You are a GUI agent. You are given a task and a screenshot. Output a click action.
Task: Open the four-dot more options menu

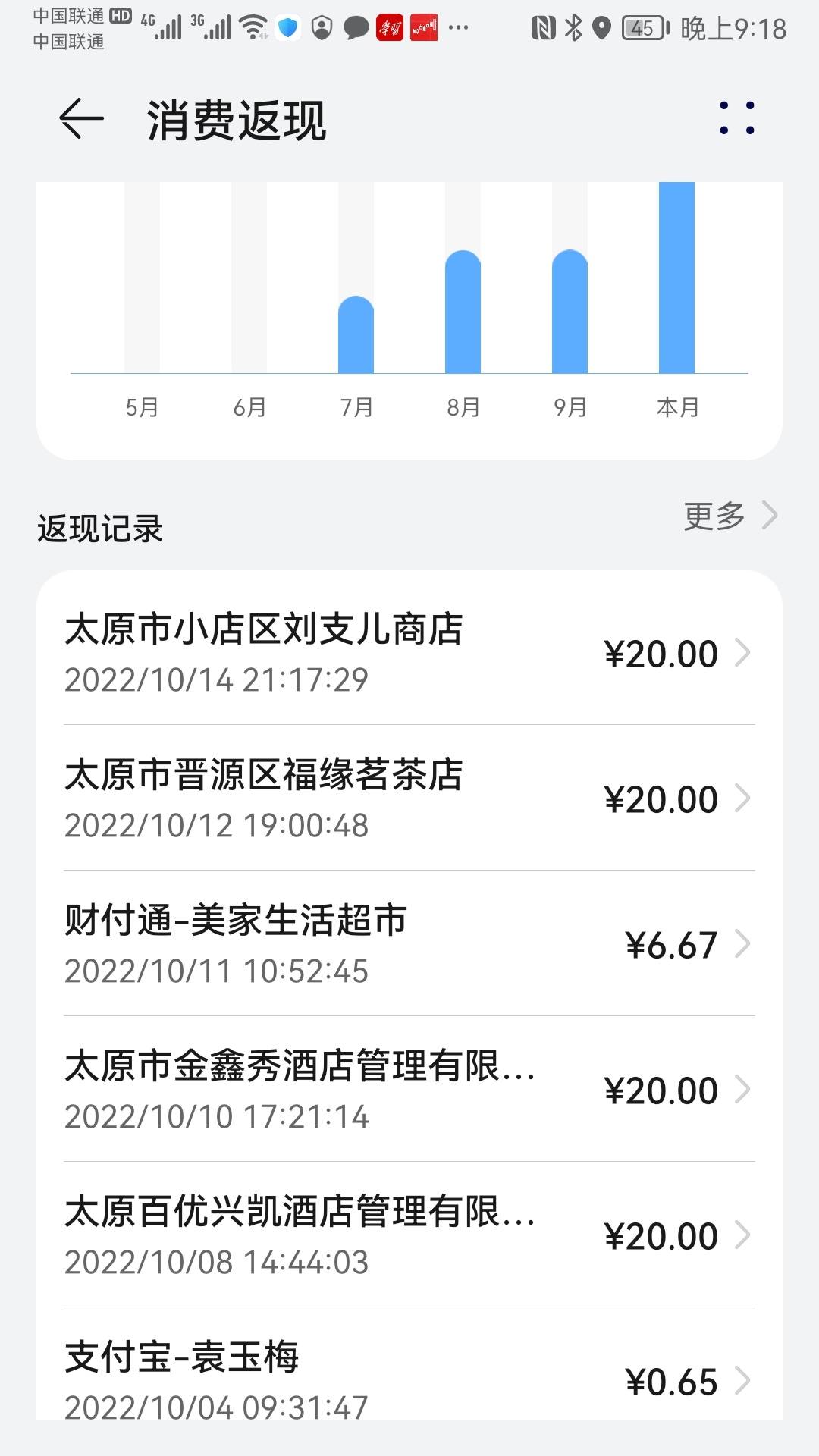click(x=736, y=118)
